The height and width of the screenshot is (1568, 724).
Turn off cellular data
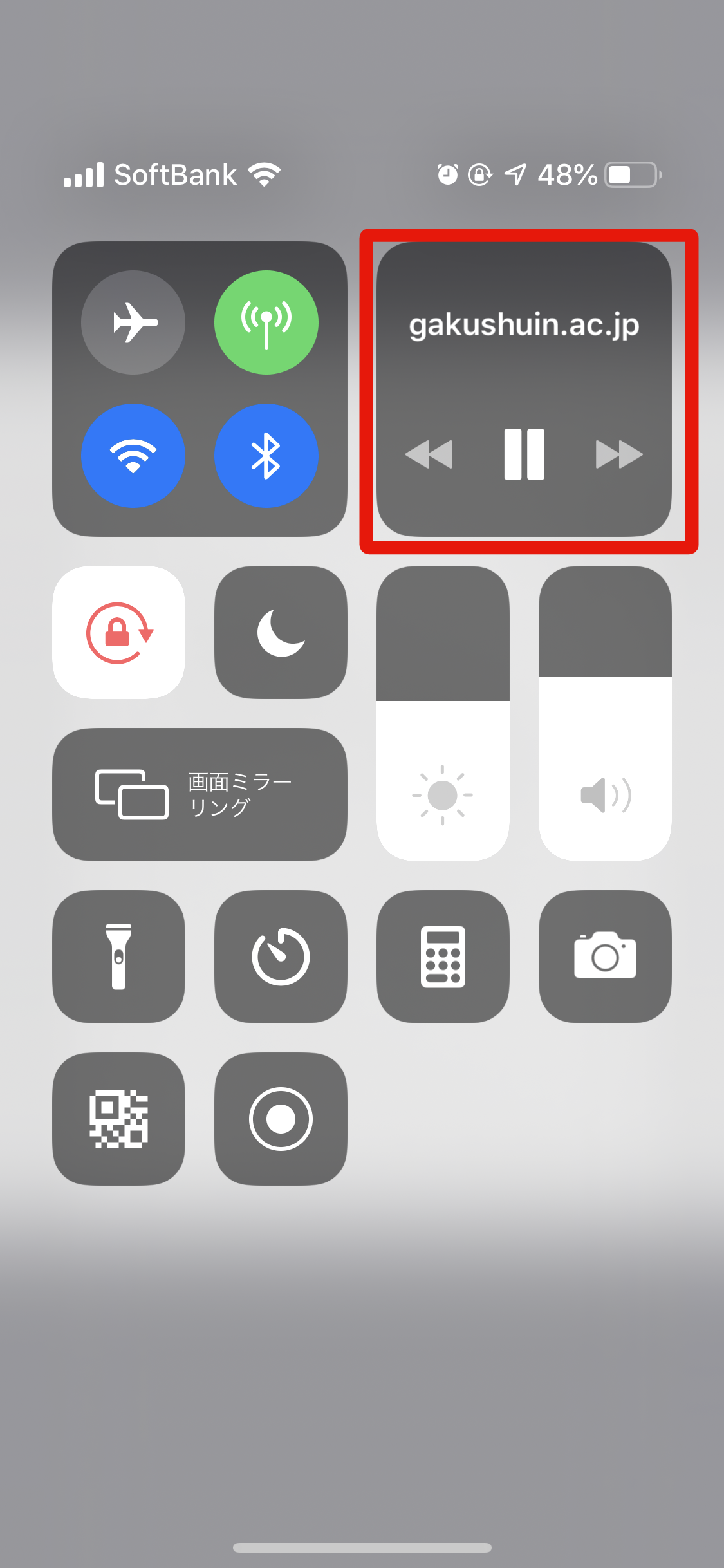tap(266, 322)
